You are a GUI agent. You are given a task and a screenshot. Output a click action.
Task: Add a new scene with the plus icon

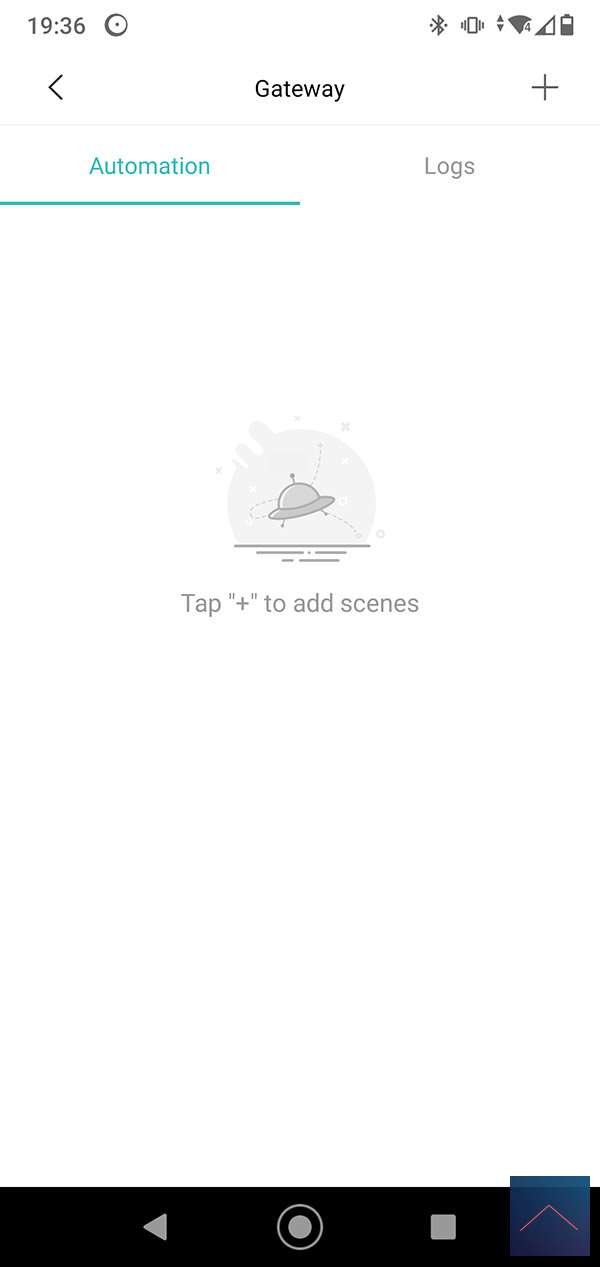pyautogui.click(x=544, y=88)
